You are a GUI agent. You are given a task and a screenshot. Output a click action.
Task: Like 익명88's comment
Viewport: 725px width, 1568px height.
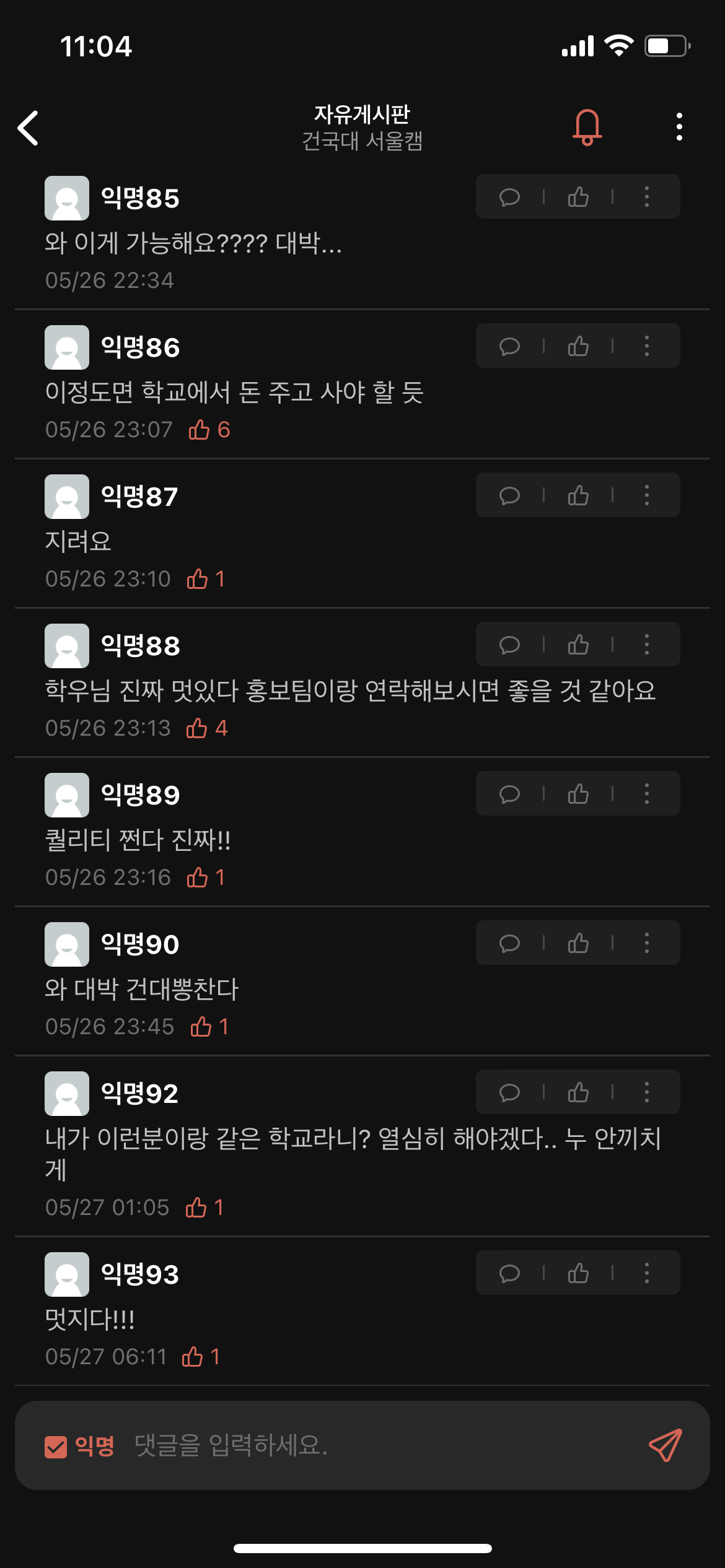[578, 645]
